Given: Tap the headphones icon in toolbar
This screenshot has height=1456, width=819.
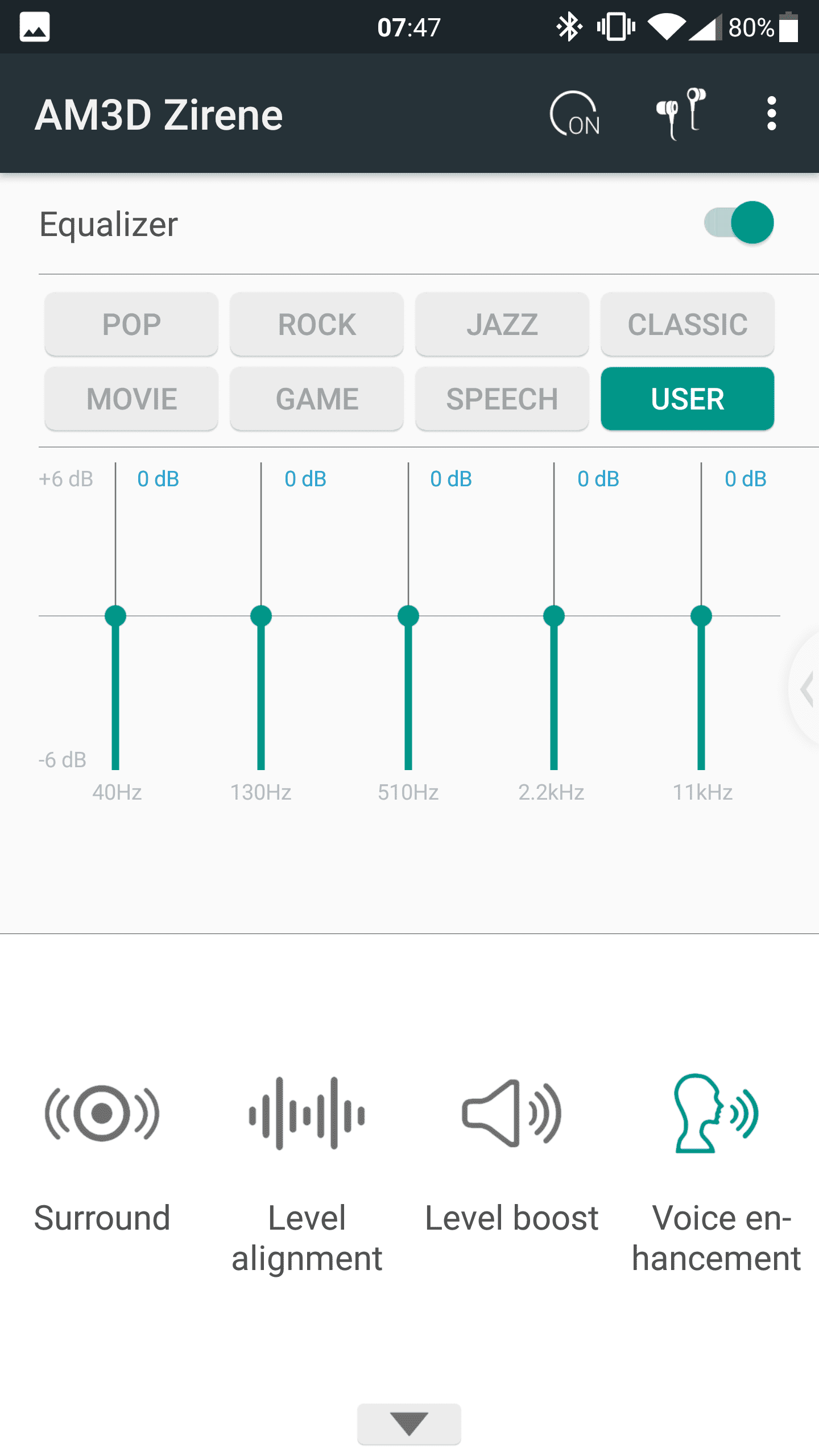Looking at the screenshot, I should [x=680, y=113].
